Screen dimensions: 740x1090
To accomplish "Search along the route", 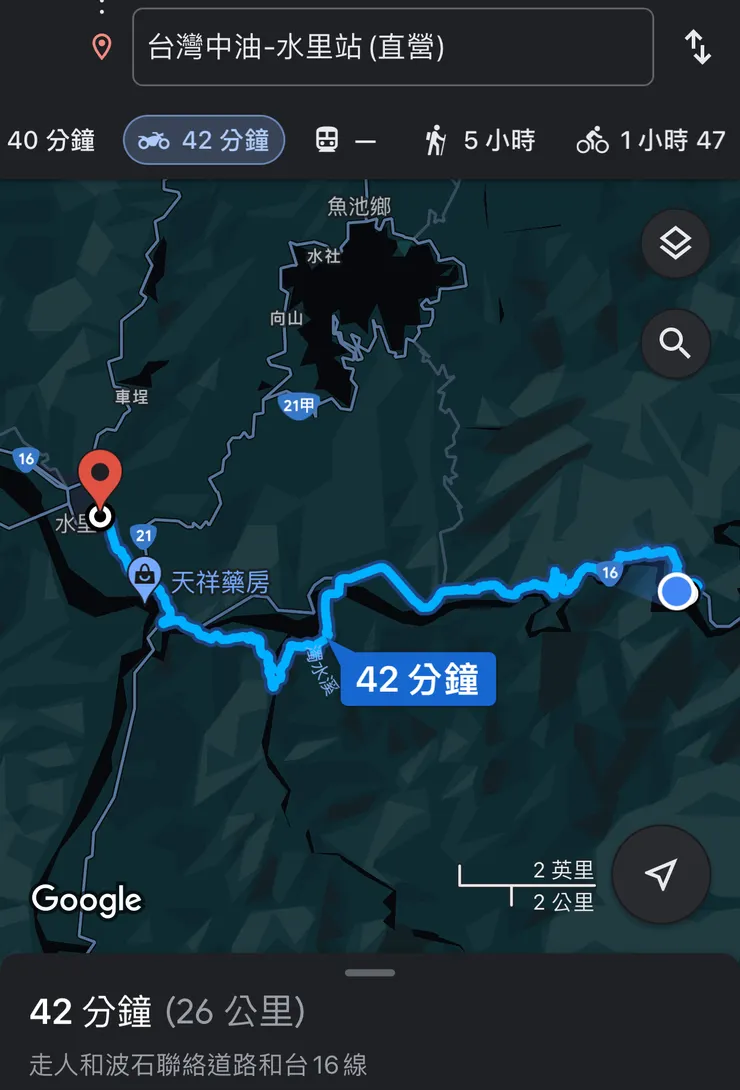I will coord(676,344).
